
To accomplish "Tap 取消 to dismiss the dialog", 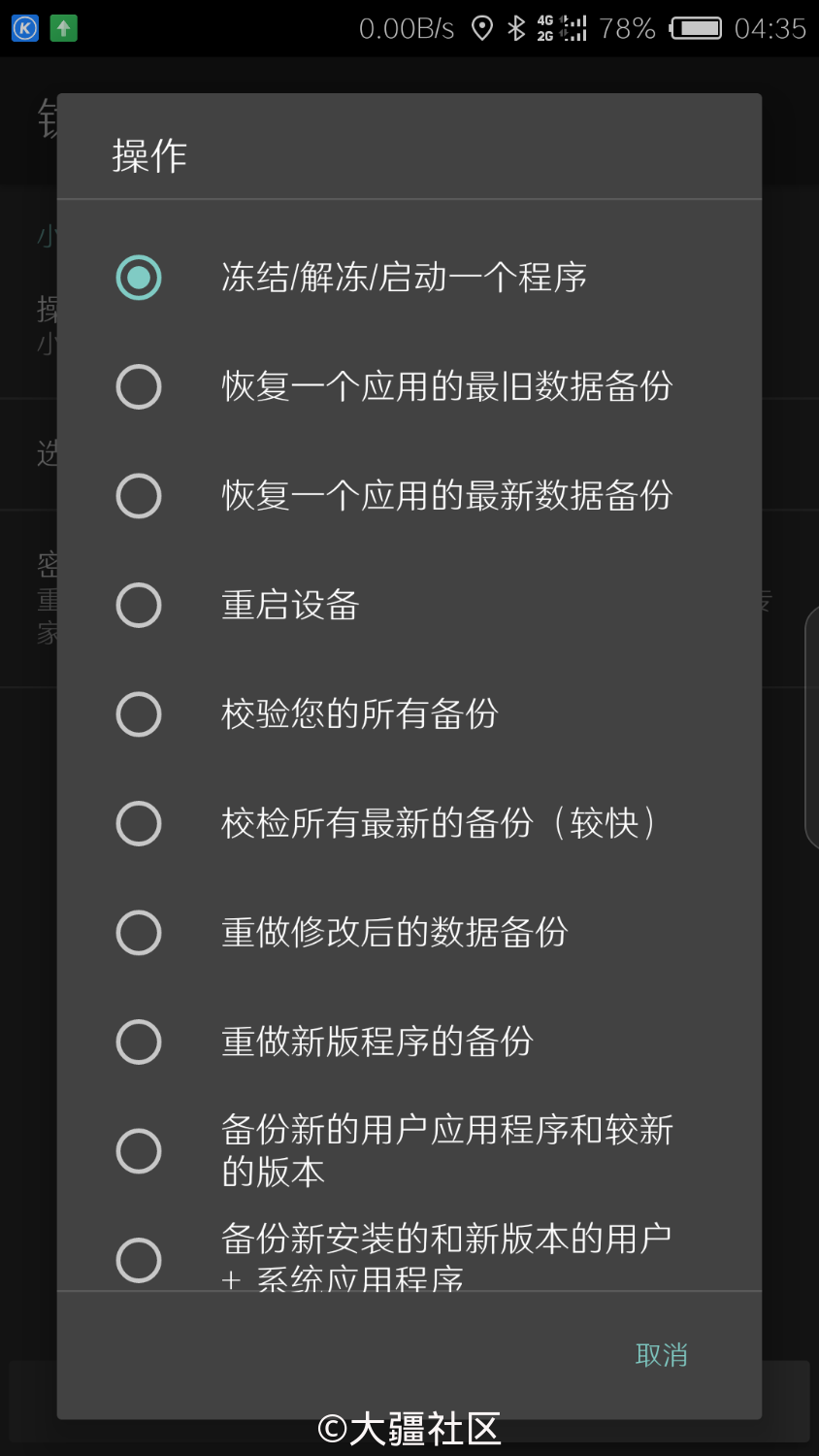I will (x=662, y=1355).
